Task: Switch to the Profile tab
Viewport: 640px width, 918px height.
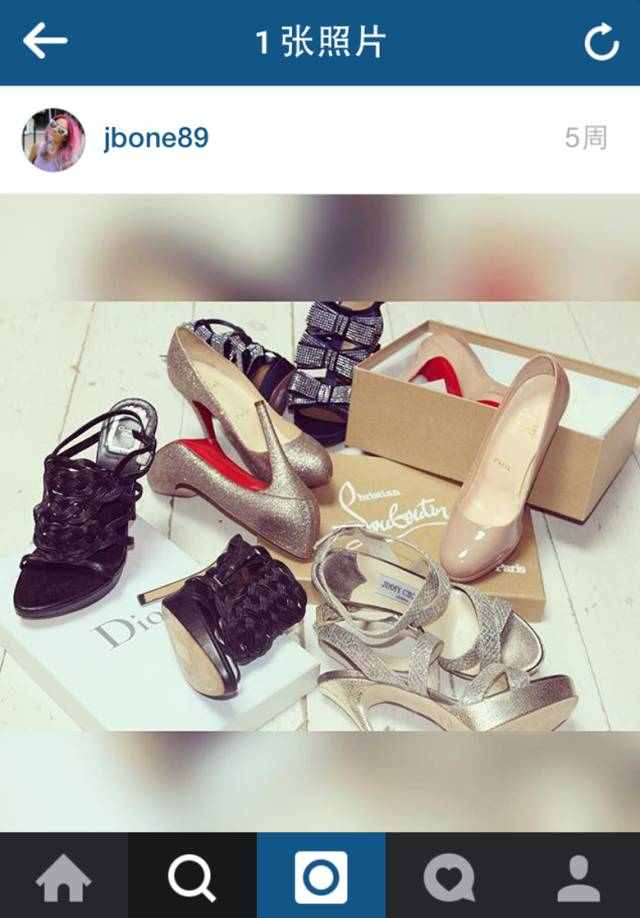Action: pos(578,877)
